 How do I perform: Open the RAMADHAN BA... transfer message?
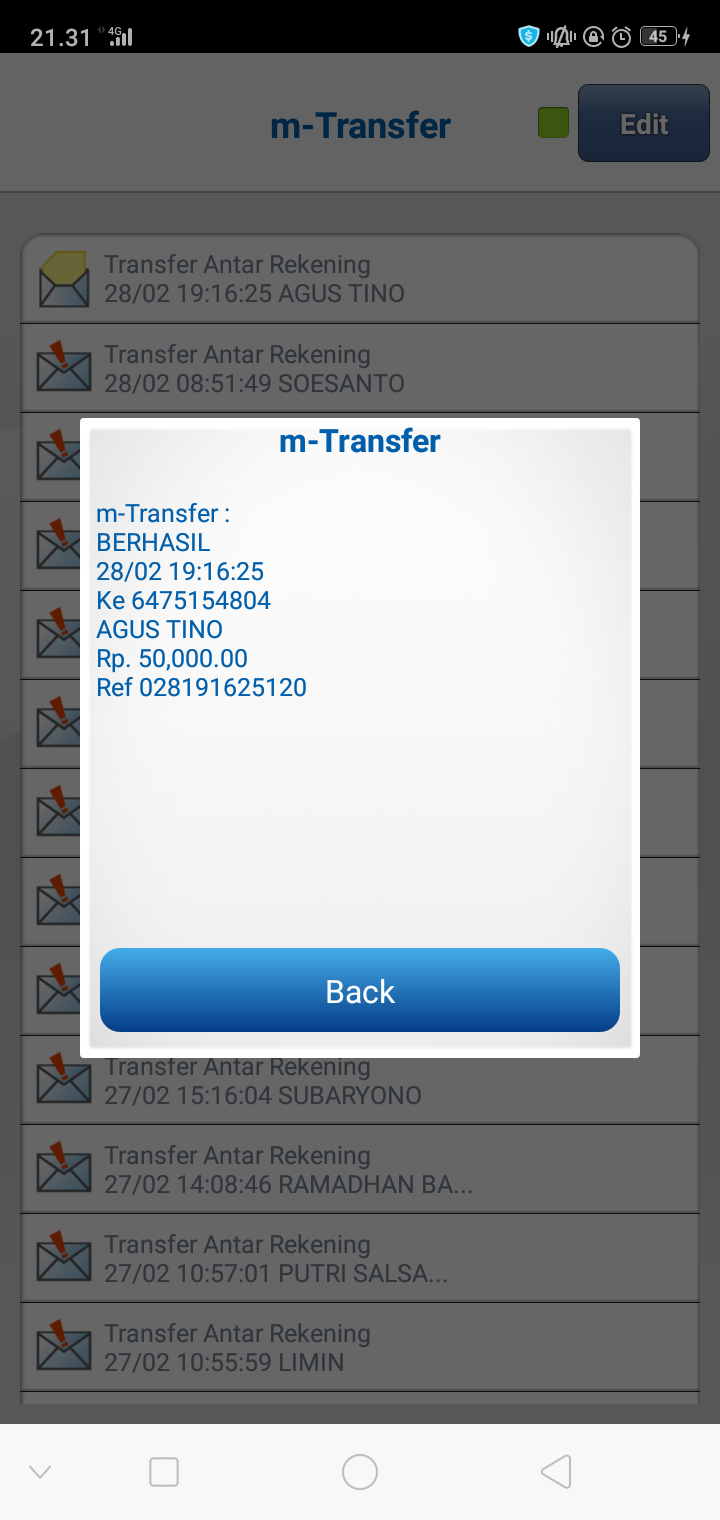360,1169
